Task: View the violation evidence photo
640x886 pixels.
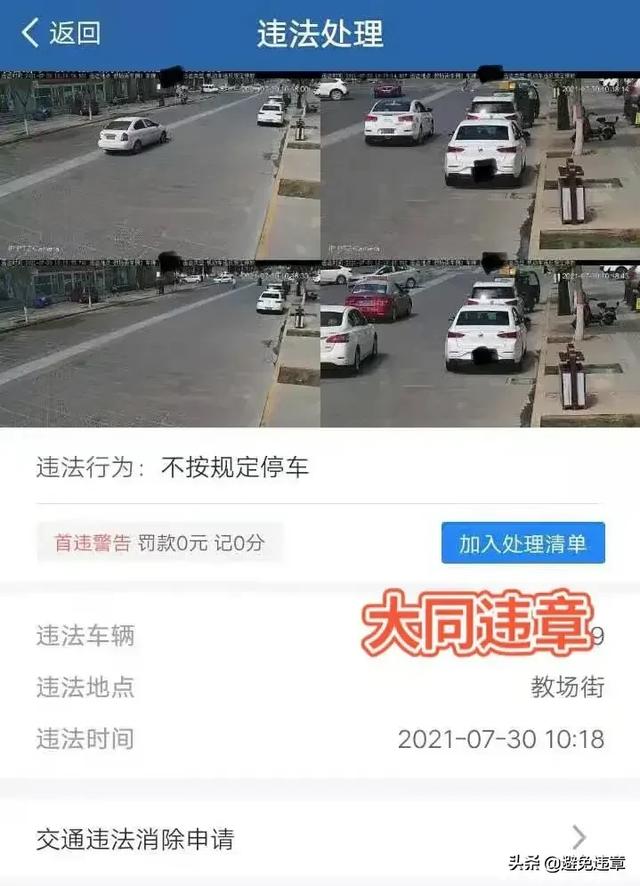Action: coord(320,248)
